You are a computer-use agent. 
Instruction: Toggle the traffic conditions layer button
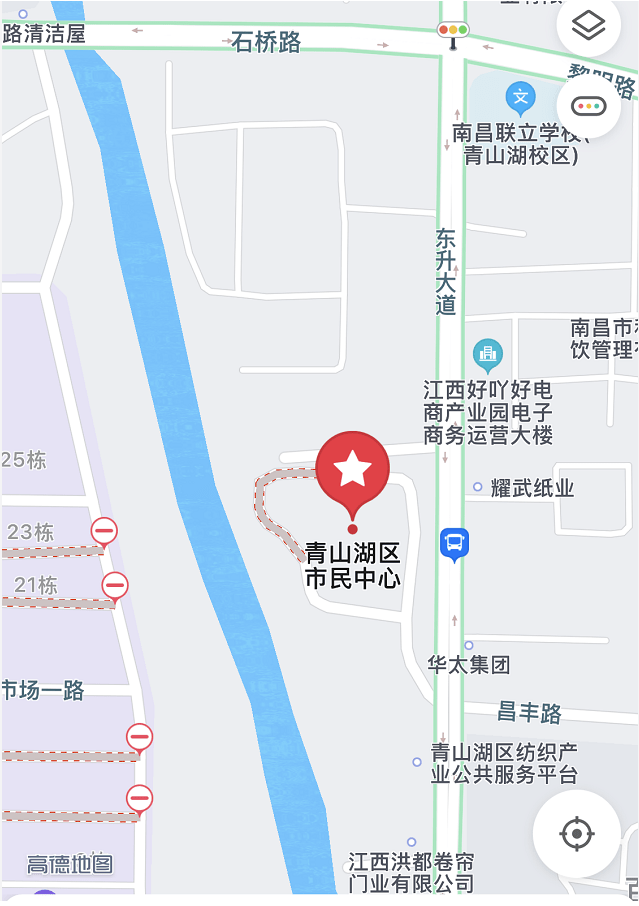[589, 106]
